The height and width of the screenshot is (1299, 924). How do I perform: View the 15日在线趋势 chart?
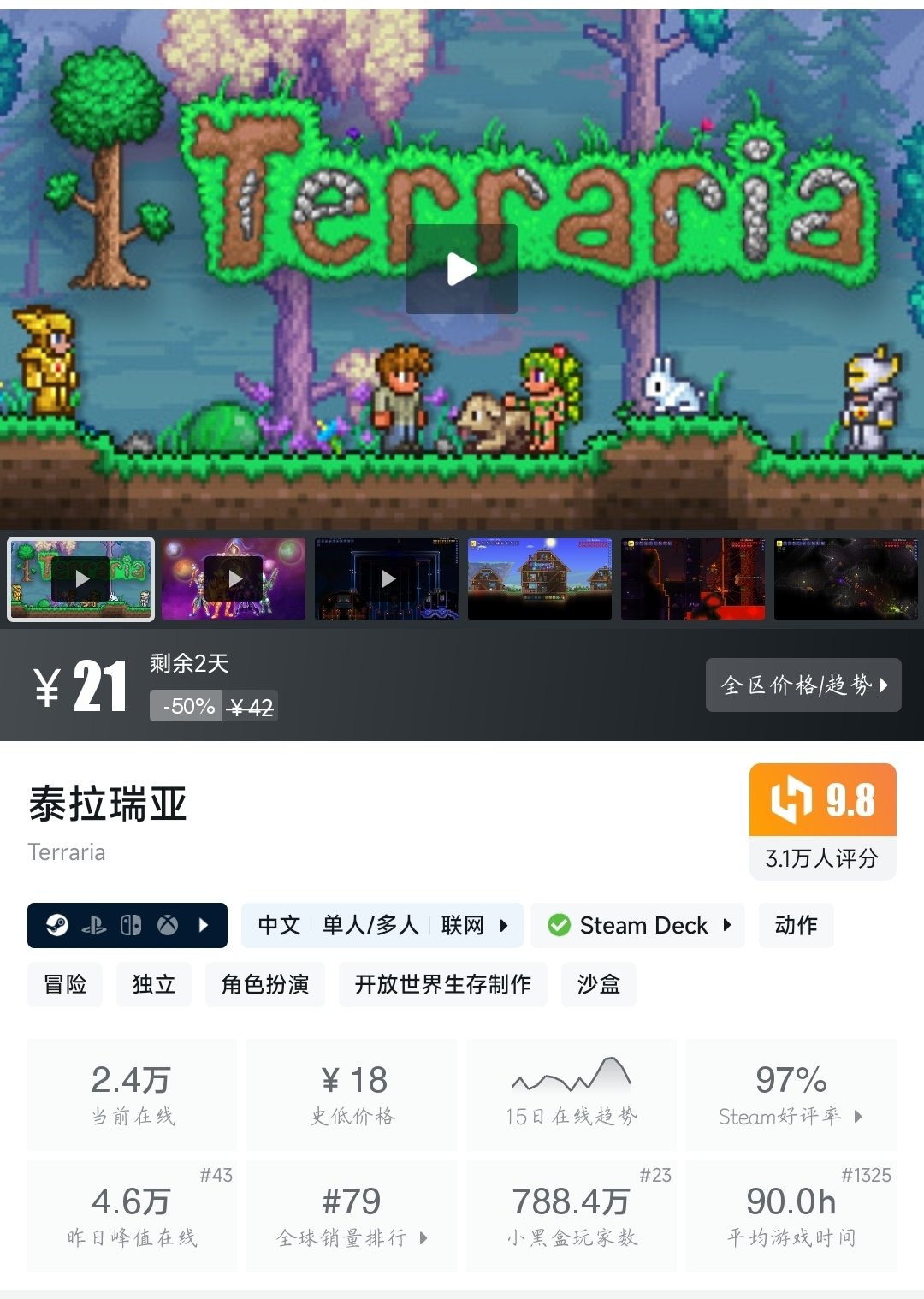[571, 1094]
